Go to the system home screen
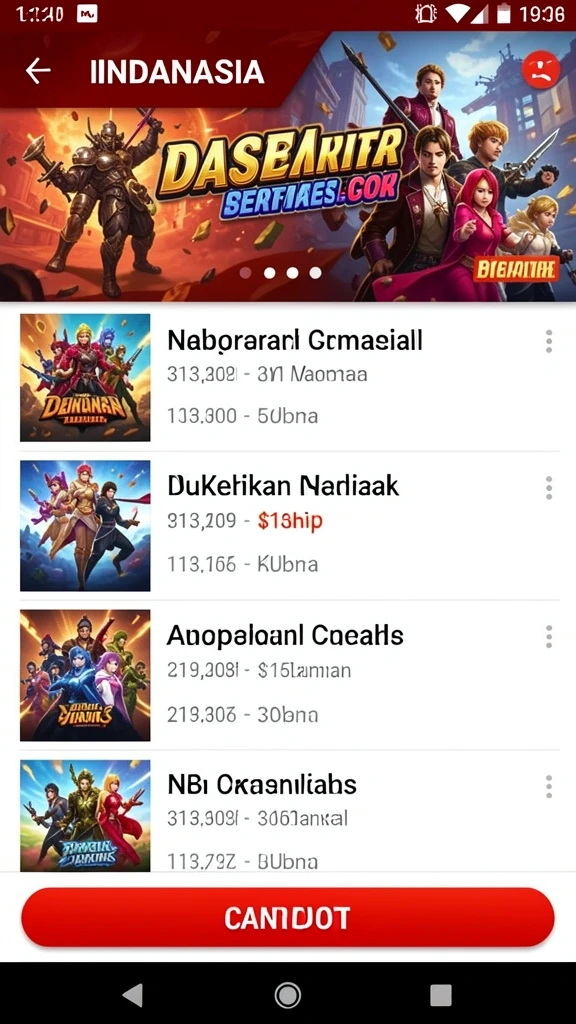Viewport: 576px width, 1024px height. (x=287, y=995)
